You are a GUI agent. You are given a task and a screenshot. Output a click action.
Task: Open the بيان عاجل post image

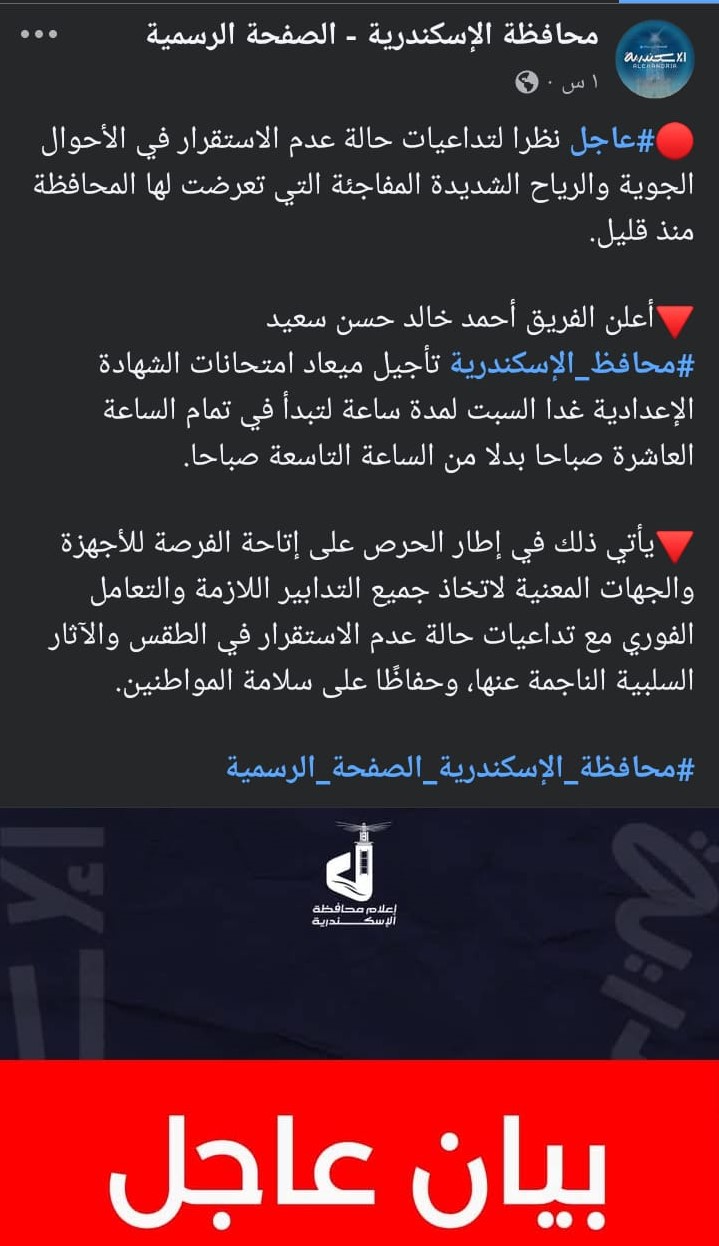tap(359, 1020)
